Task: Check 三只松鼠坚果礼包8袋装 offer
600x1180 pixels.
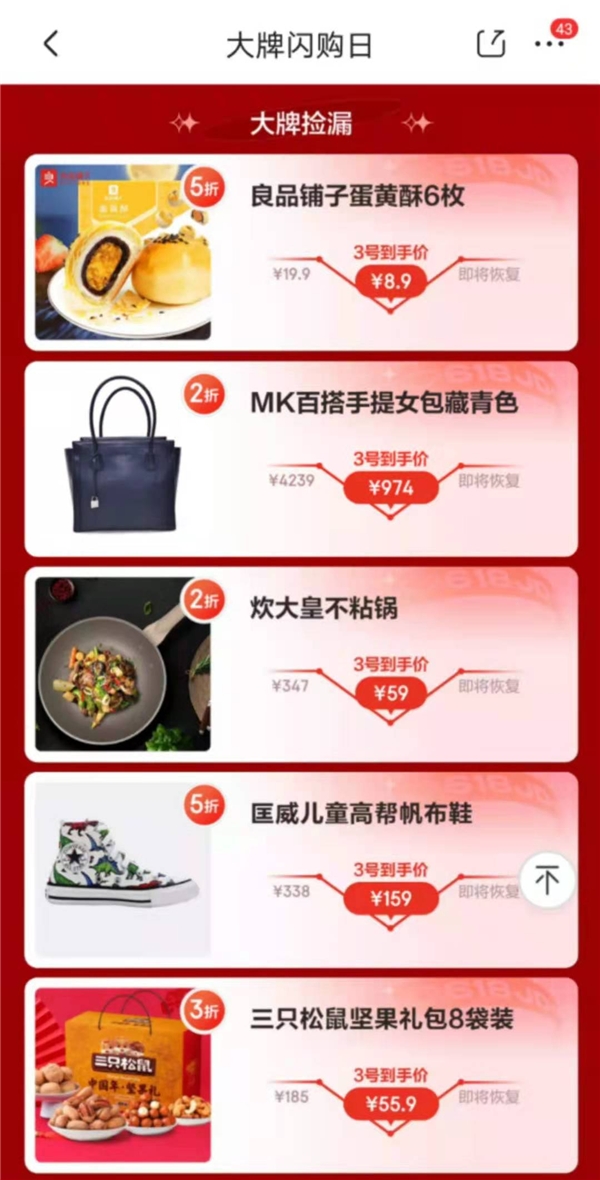Action: point(381,1020)
